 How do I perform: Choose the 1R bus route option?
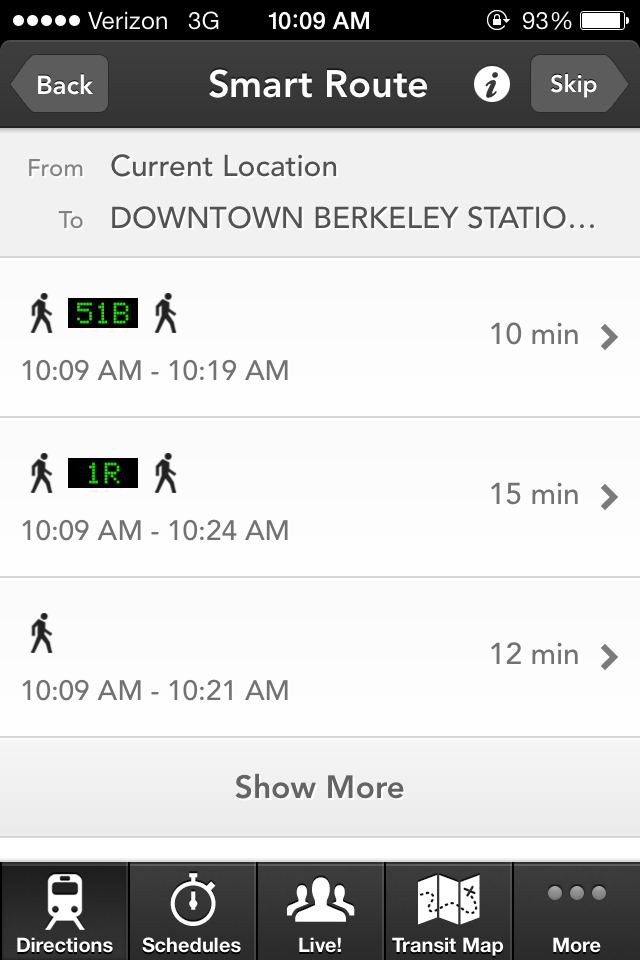(x=319, y=497)
